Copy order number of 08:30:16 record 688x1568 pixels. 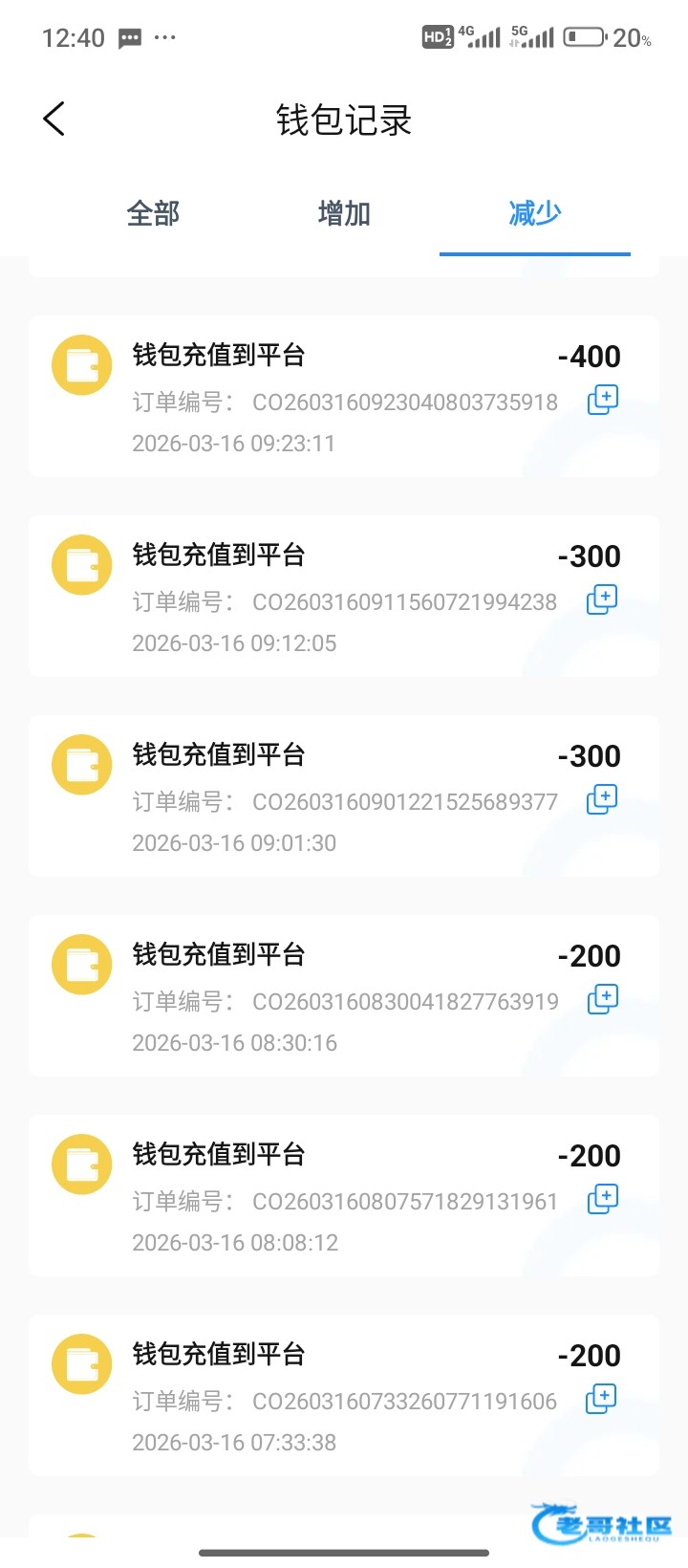tap(602, 999)
